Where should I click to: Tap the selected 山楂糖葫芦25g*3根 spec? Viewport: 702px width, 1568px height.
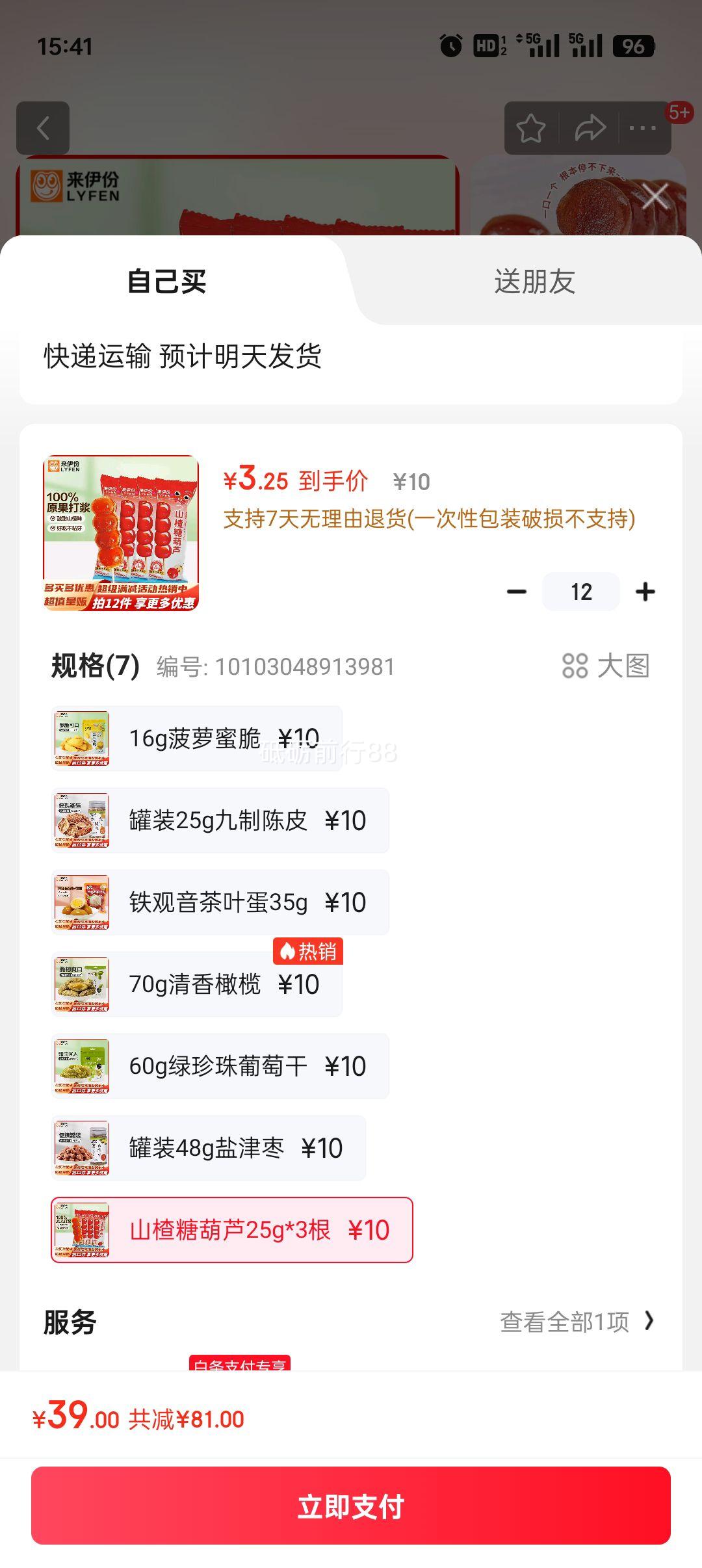tap(232, 1230)
